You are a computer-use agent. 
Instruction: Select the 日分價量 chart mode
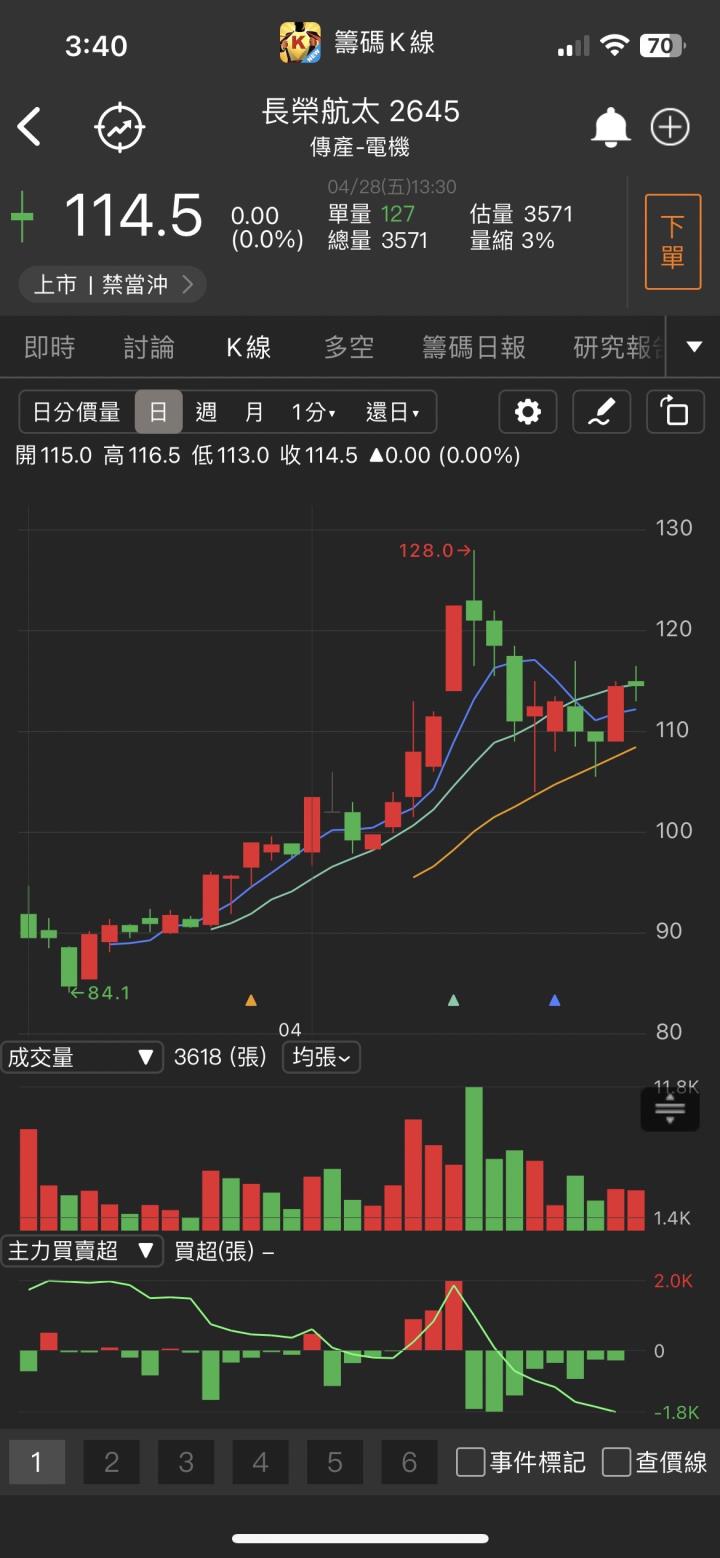click(77, 412)
